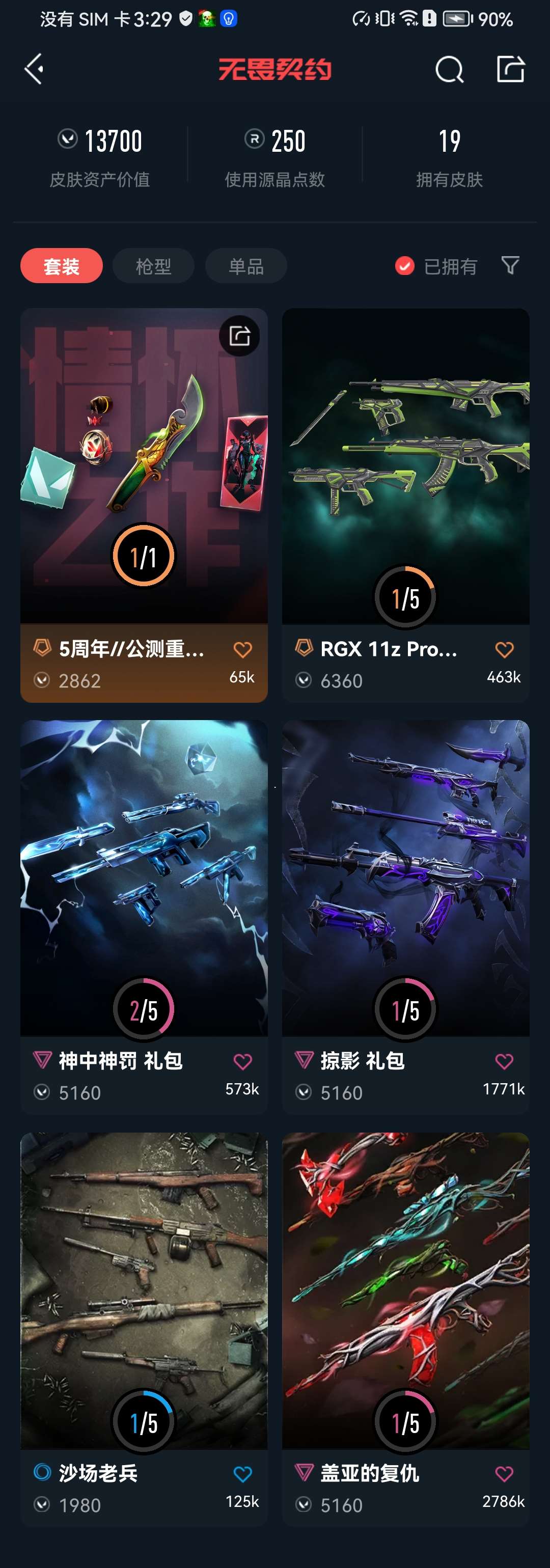The width and height of the screenshot is (550, 1568).
Task: Share this page via the header share icon
Action: 510,69
